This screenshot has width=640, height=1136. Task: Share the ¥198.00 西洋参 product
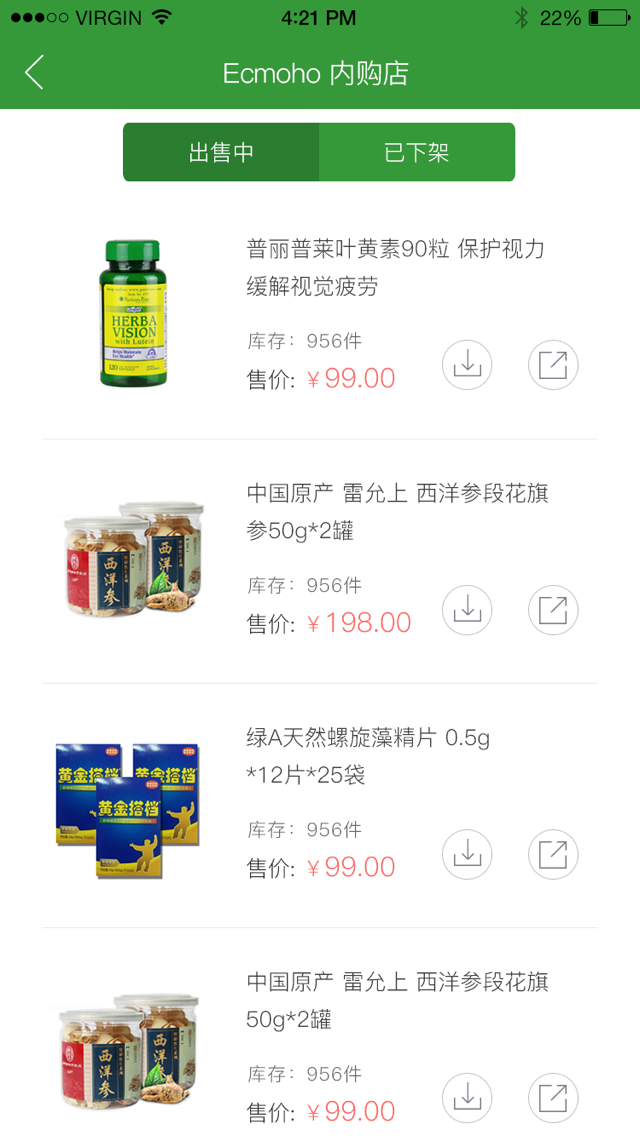coord(553,610)
